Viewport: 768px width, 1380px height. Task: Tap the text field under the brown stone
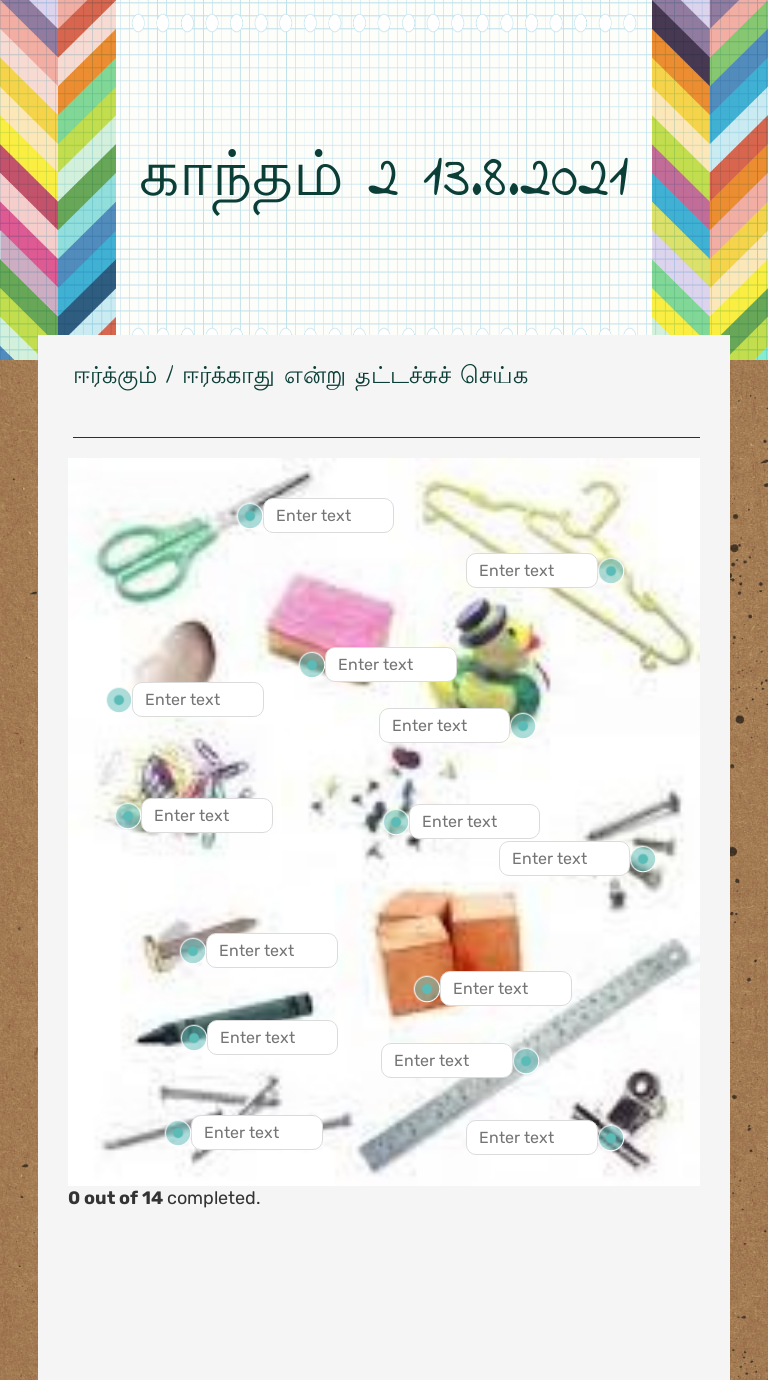coord(197,700)
